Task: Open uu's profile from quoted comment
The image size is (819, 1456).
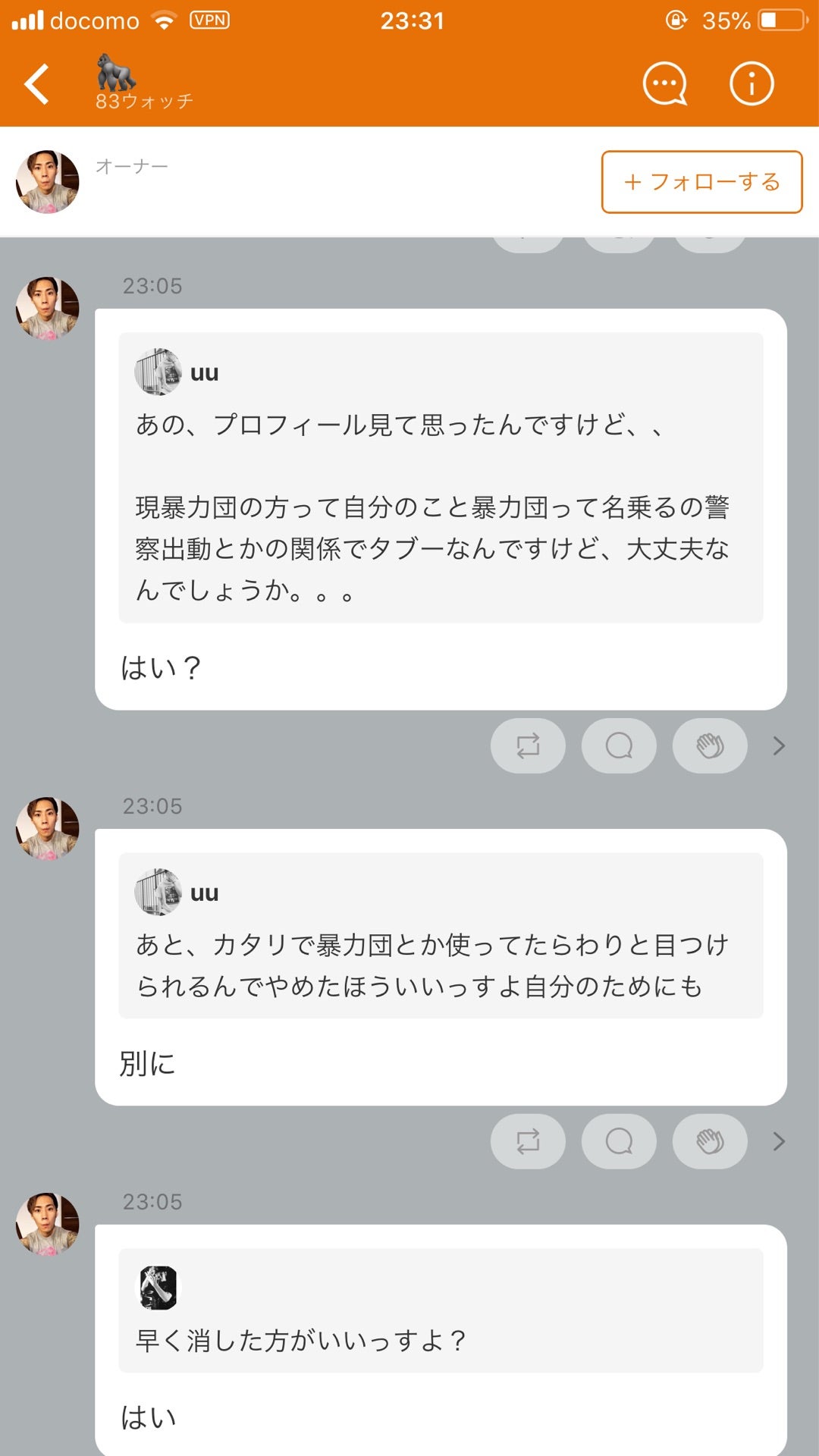Action: coord(155,372)
